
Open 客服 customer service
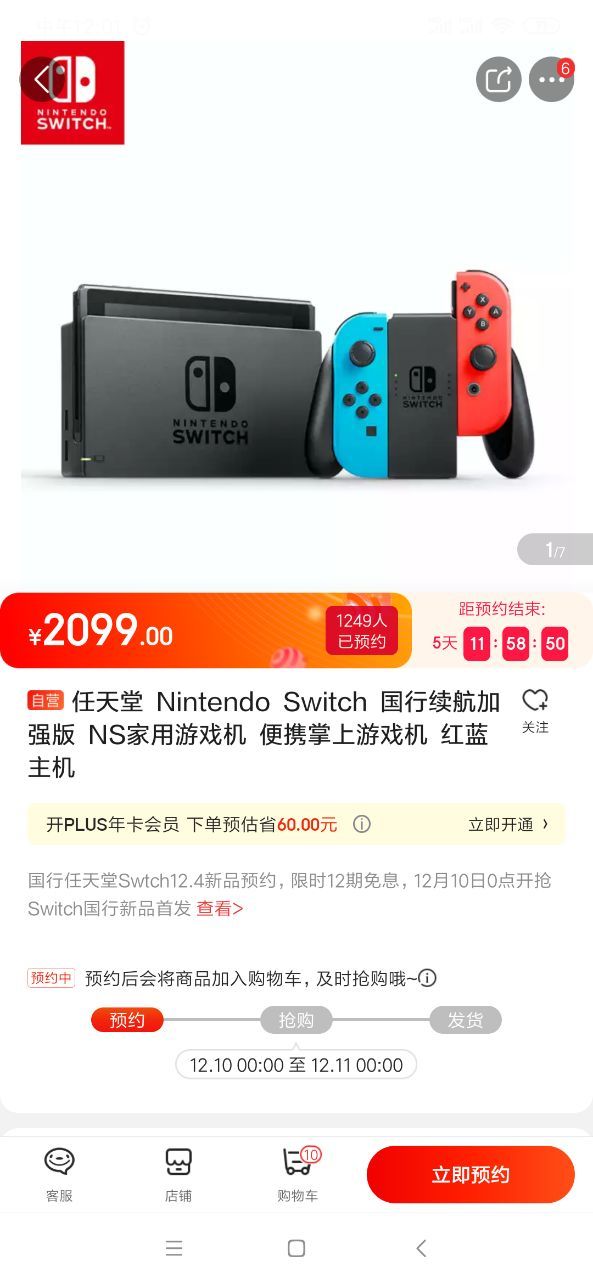59,1175
